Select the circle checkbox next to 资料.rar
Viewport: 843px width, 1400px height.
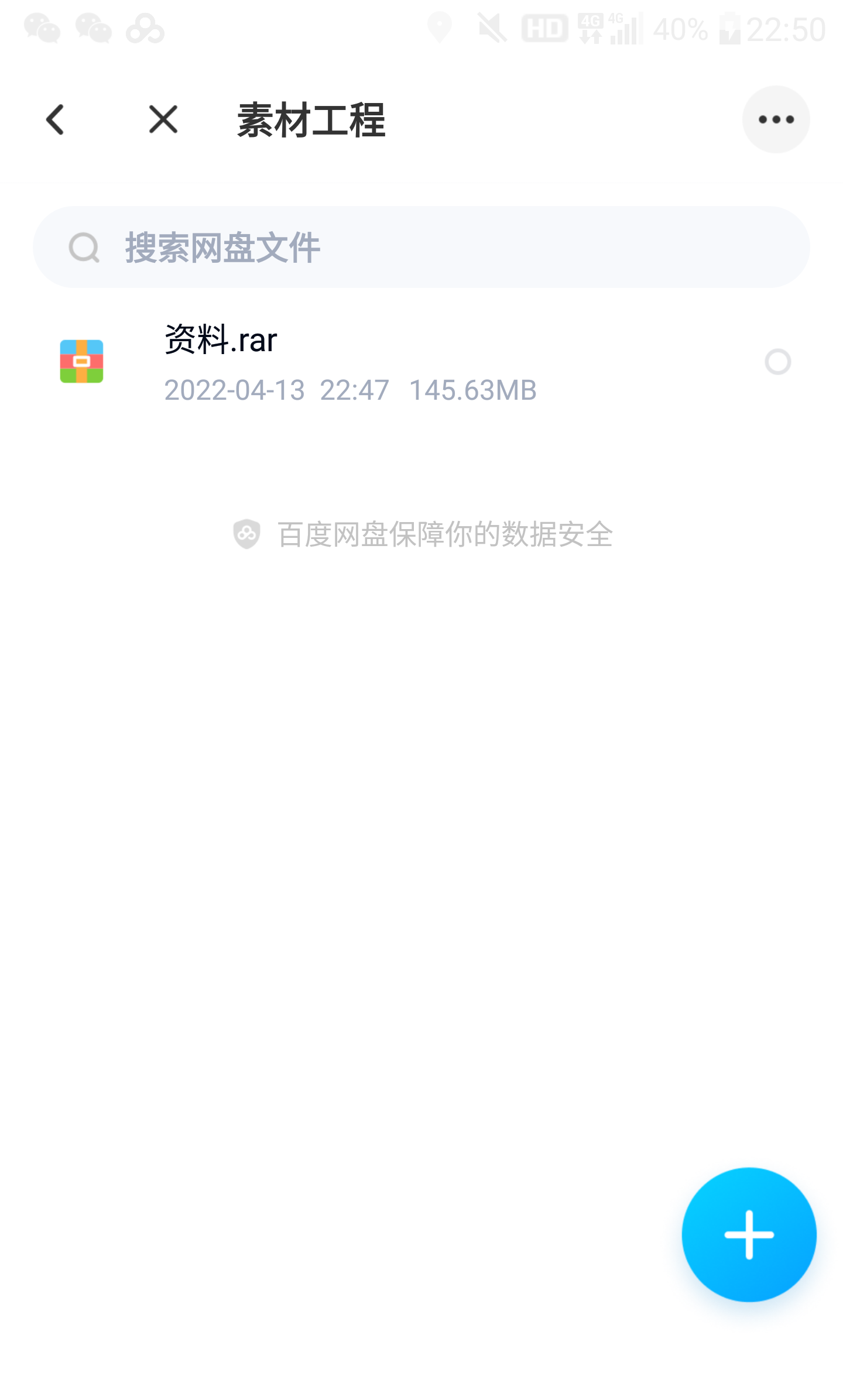coord(777,362)
